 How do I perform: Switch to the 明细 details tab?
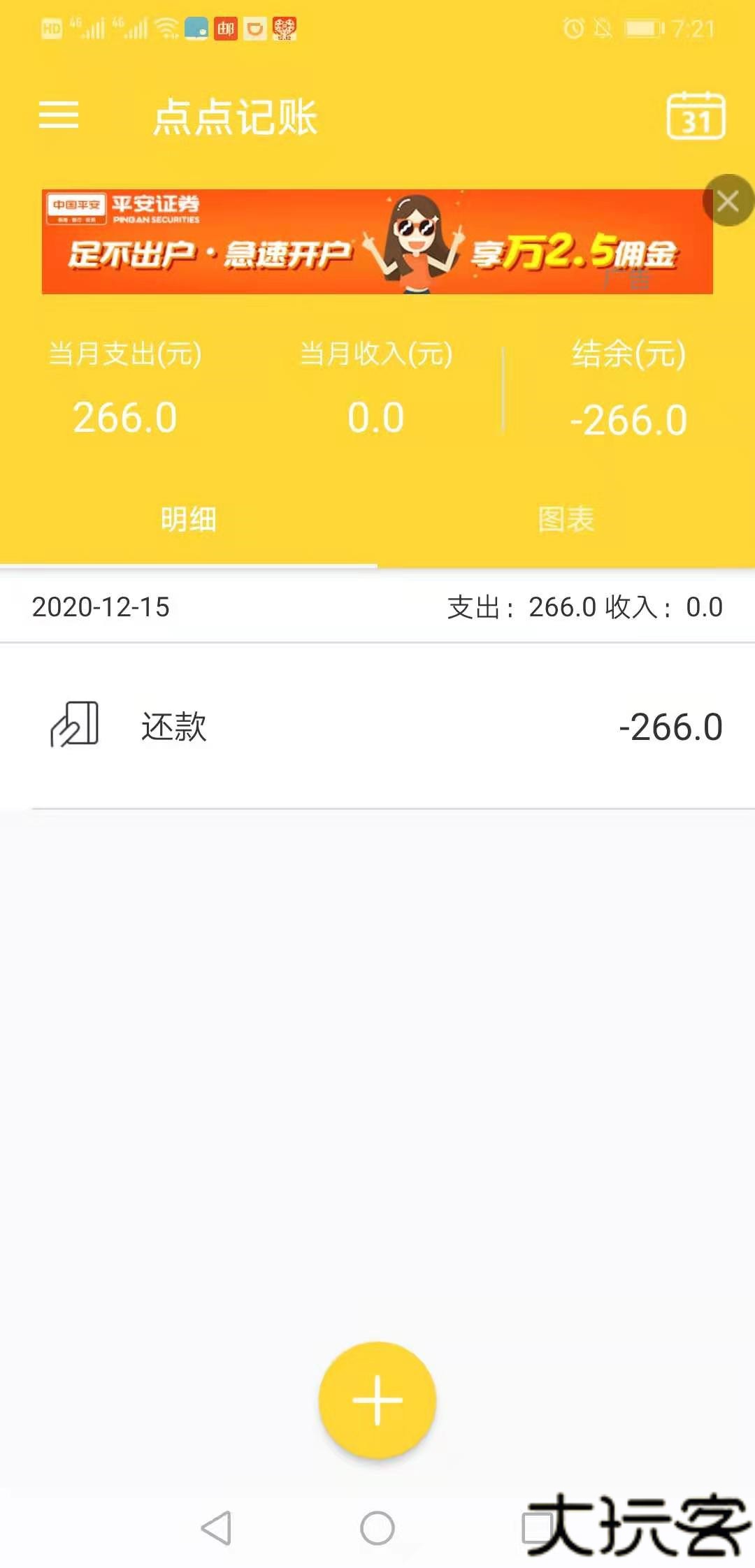click(189, 519)
